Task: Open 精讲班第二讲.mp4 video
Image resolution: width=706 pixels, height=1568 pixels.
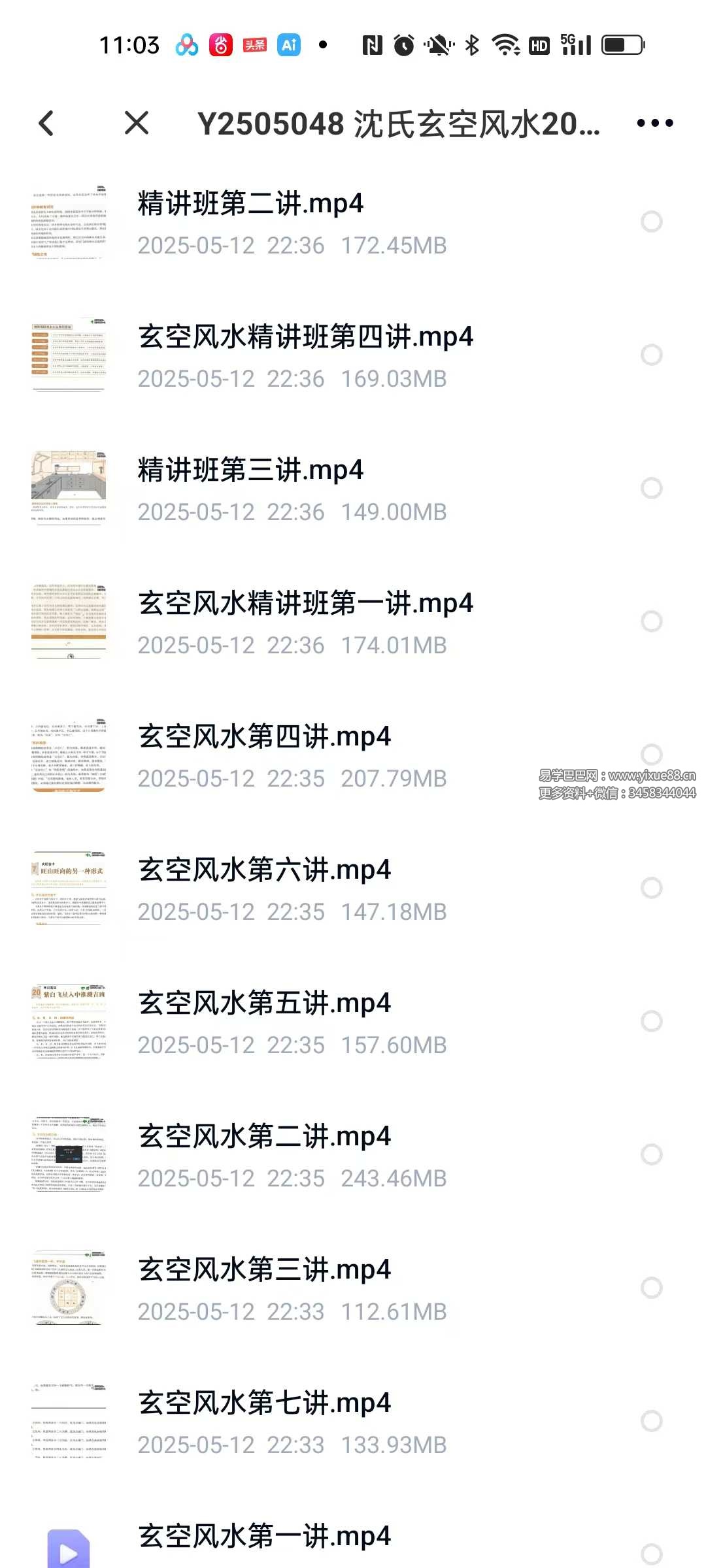Action: point(250,204)
